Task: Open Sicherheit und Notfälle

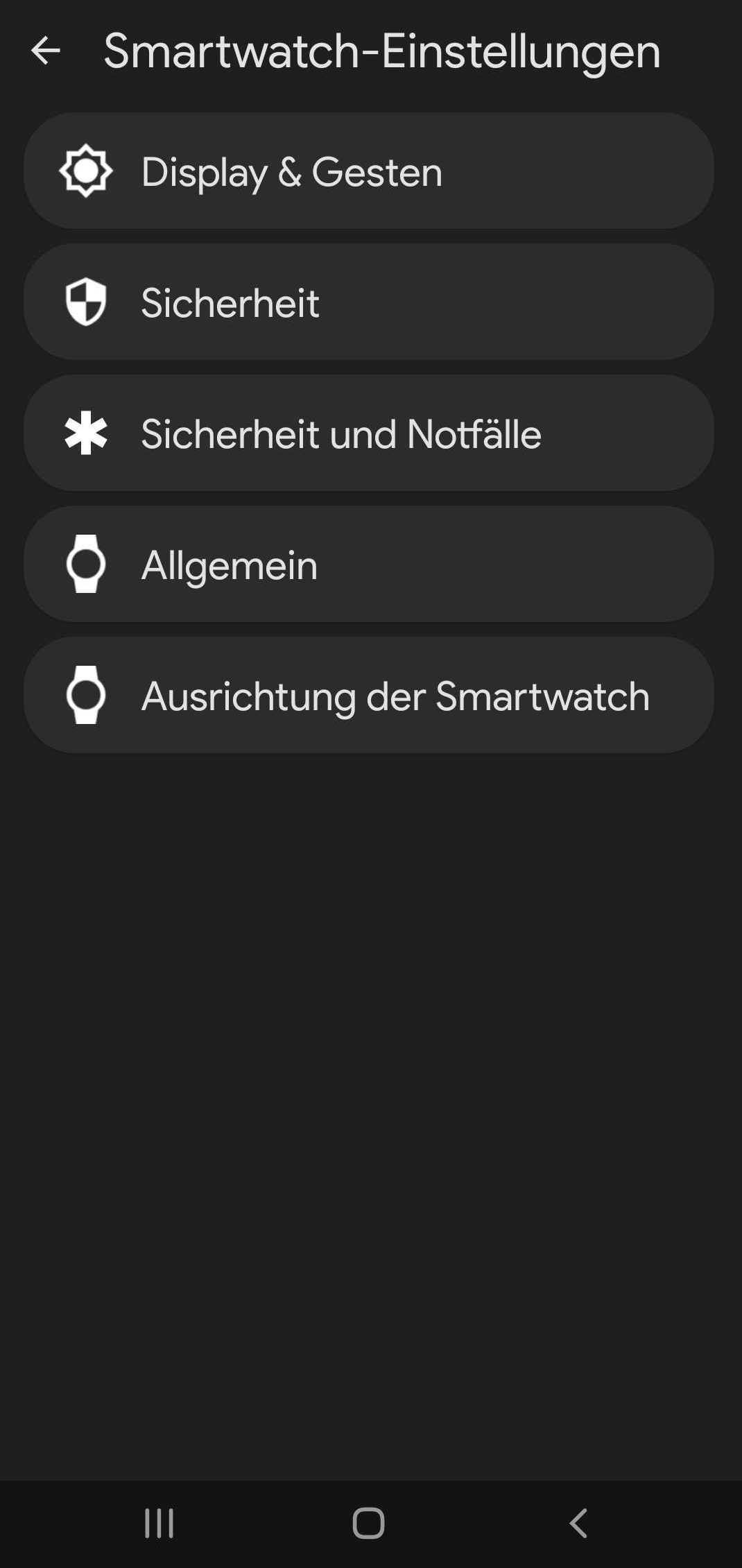Action: coord(368,433)
